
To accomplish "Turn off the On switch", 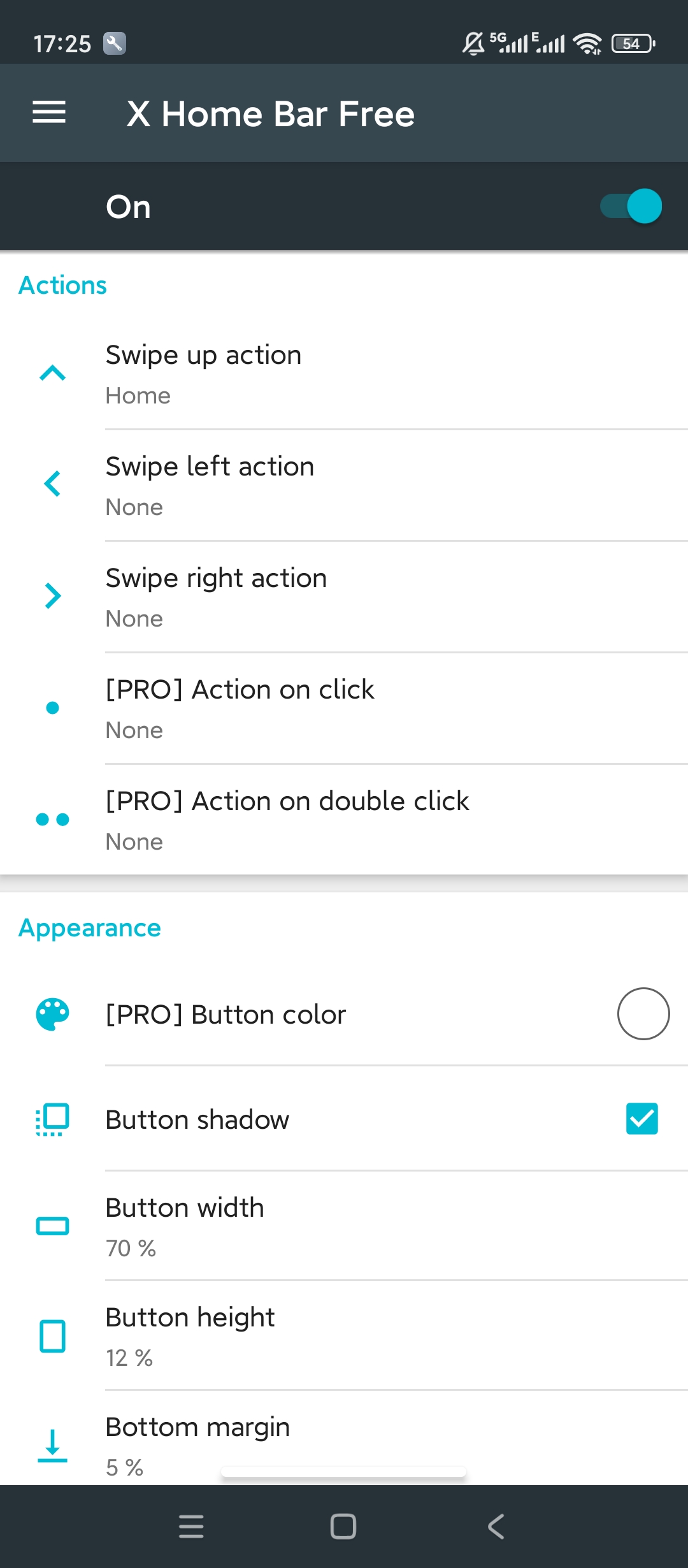I will [x=631, y=207].
